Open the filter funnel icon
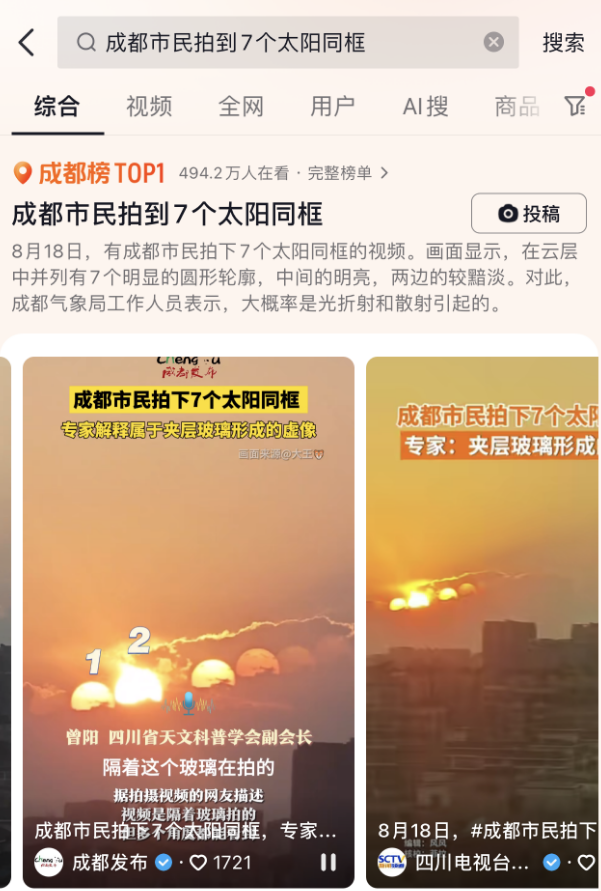 point(574,106)
